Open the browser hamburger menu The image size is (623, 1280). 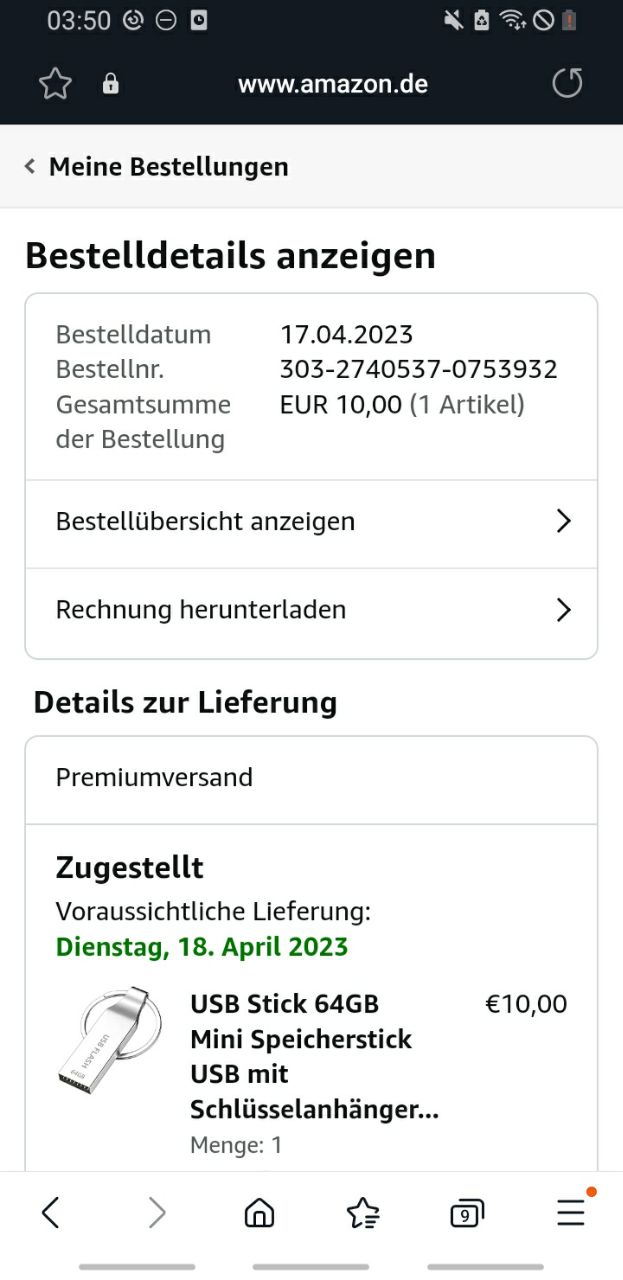(571, 1213)
